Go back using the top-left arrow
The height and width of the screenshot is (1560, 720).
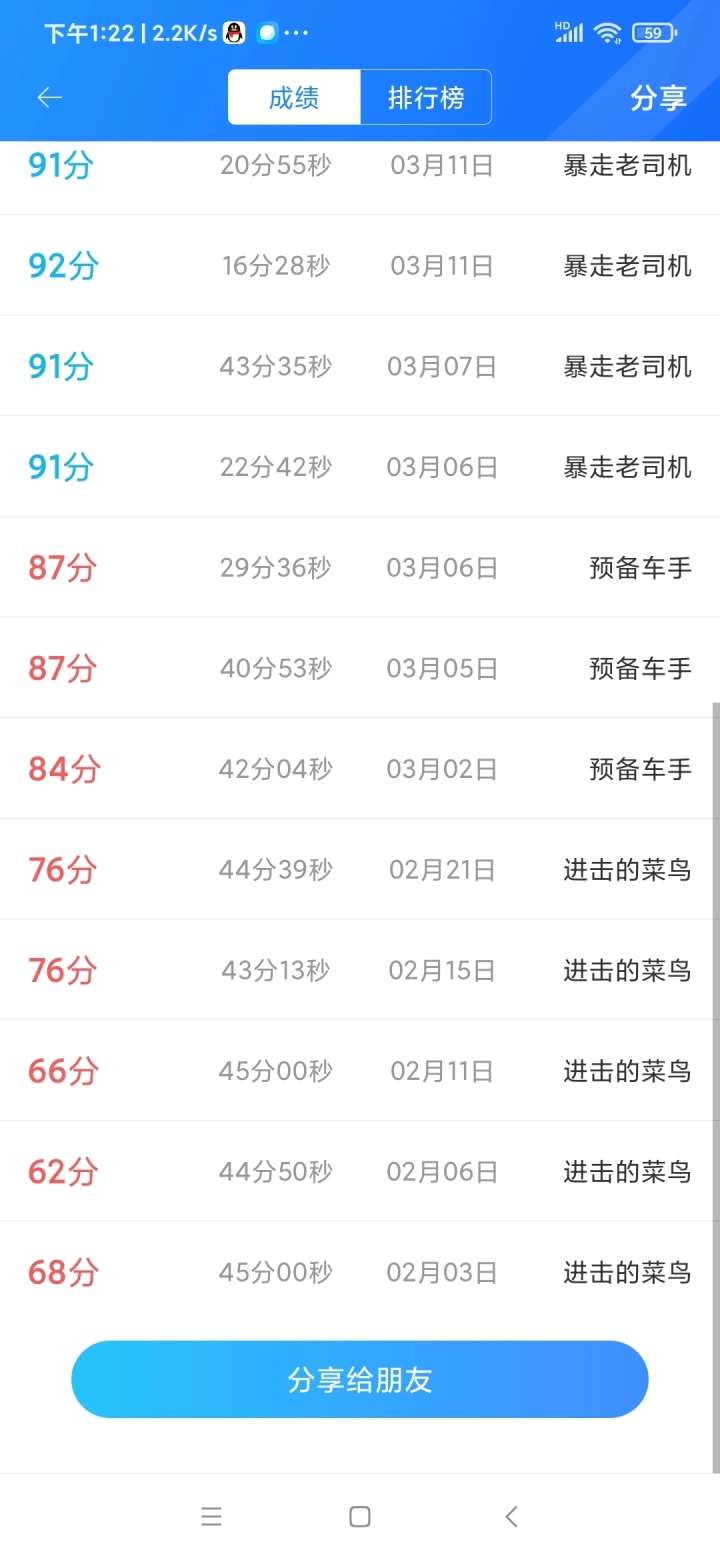click(x=50, y=97)
